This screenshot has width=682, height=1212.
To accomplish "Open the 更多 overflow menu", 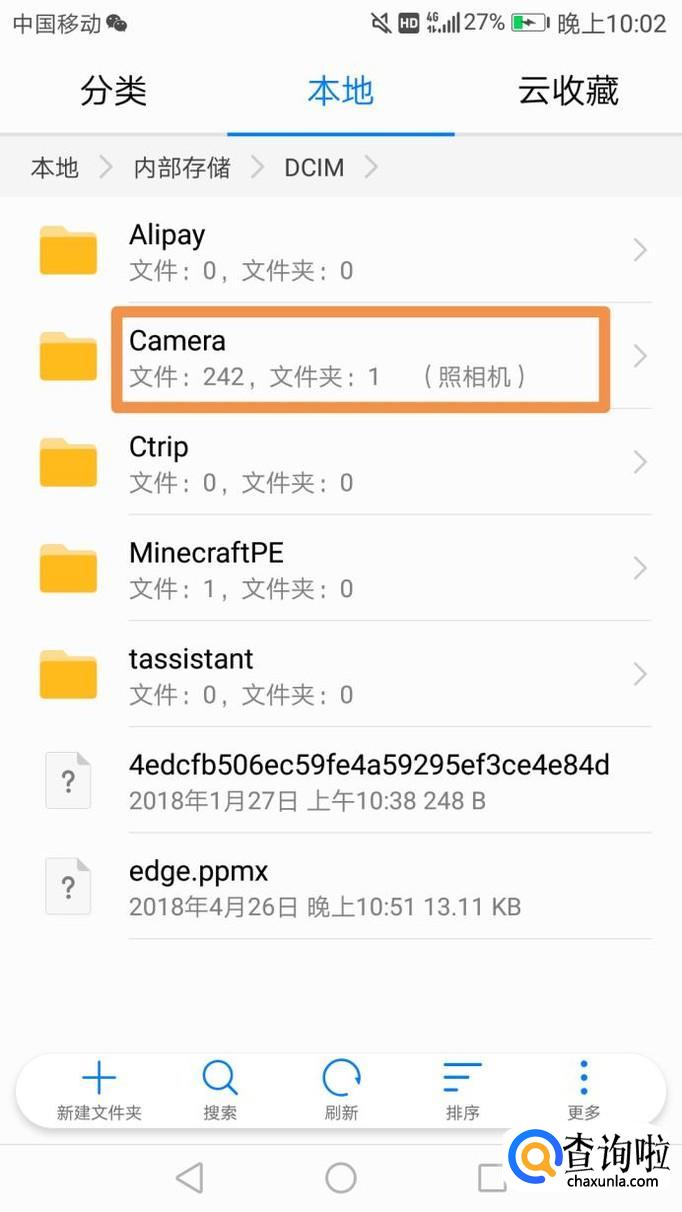I will pos(583,1090).
